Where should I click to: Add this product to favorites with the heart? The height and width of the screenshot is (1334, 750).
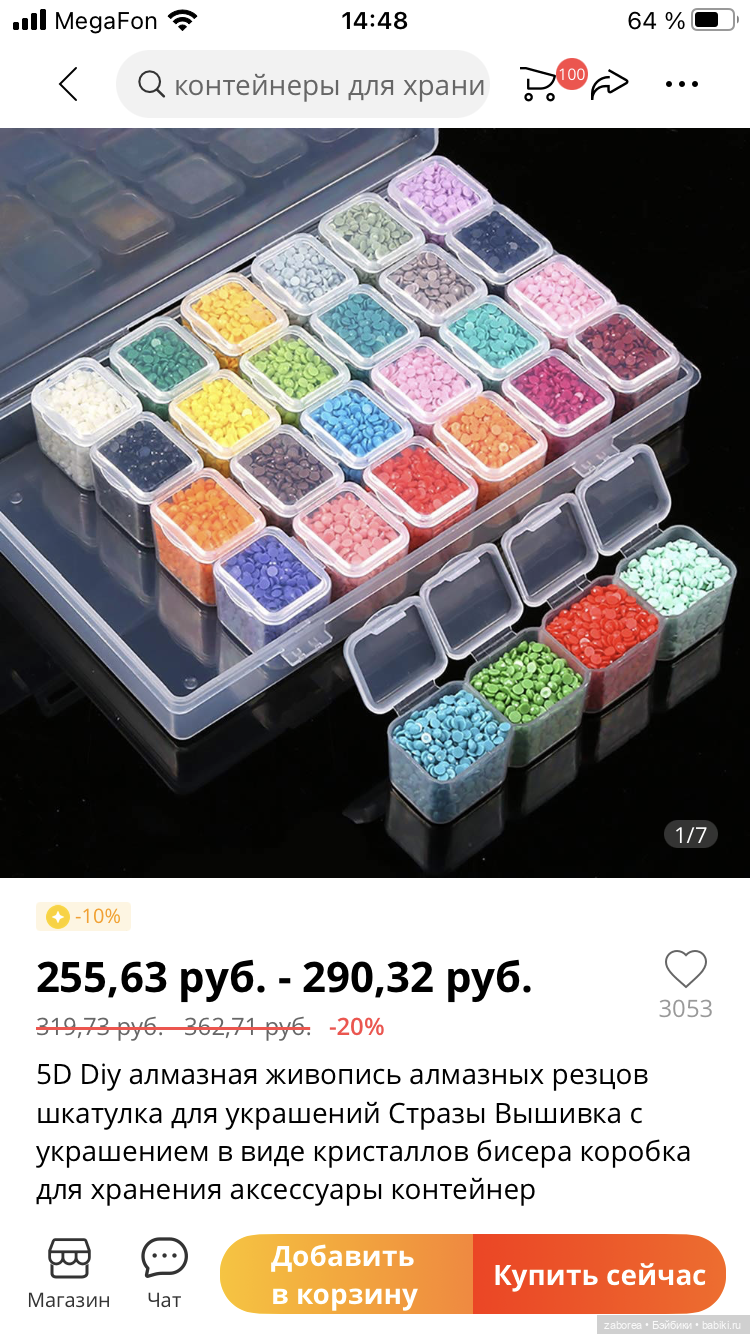tap(685, 970)
